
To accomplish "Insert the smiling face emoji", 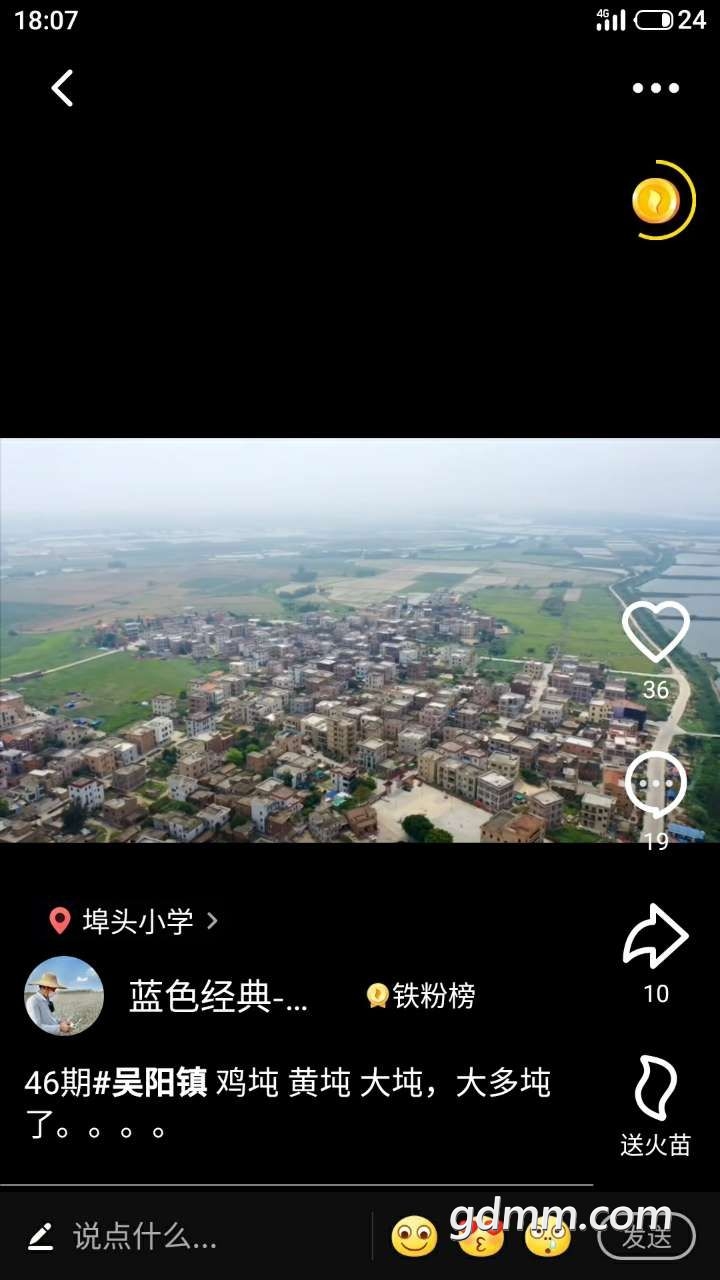I will (x=414, y=1237).
